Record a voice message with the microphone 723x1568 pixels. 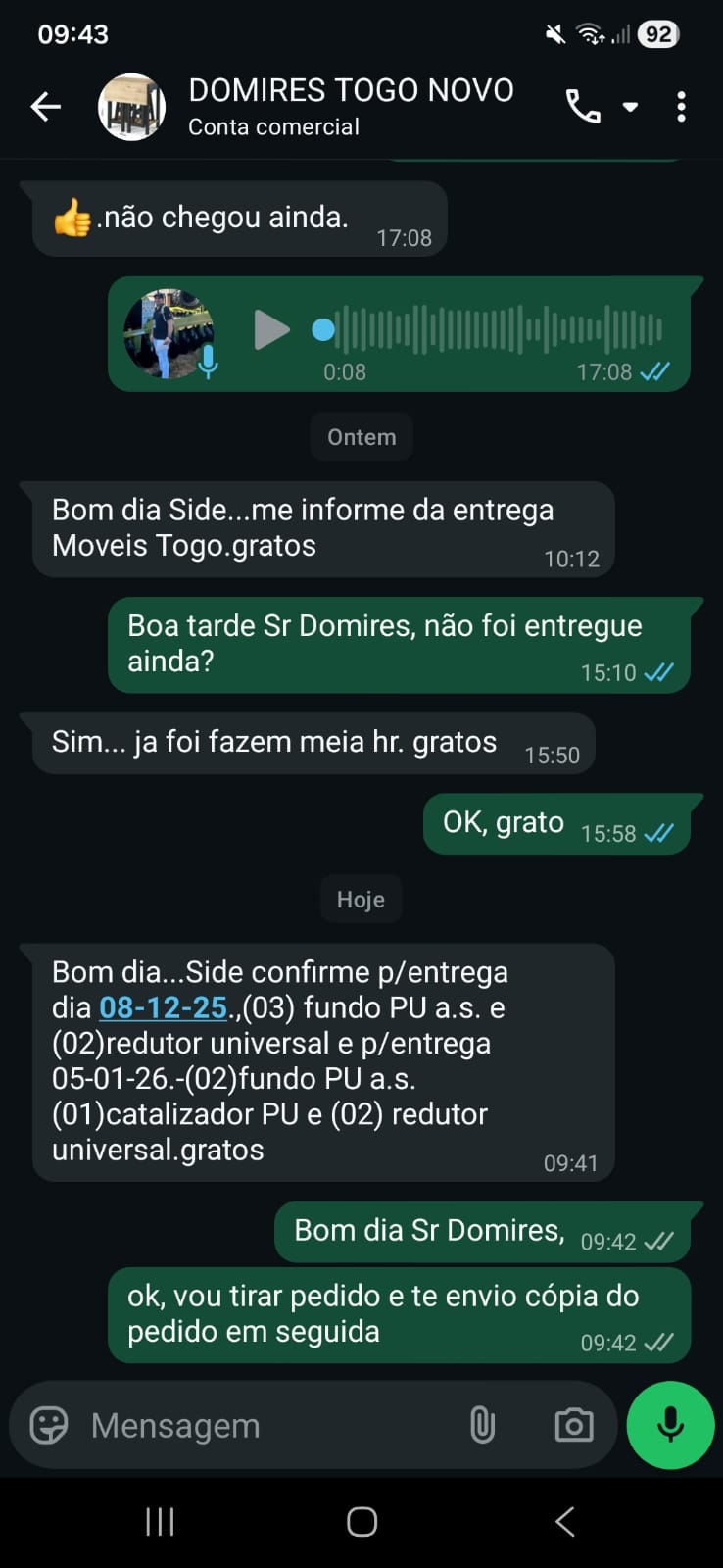670,1425
